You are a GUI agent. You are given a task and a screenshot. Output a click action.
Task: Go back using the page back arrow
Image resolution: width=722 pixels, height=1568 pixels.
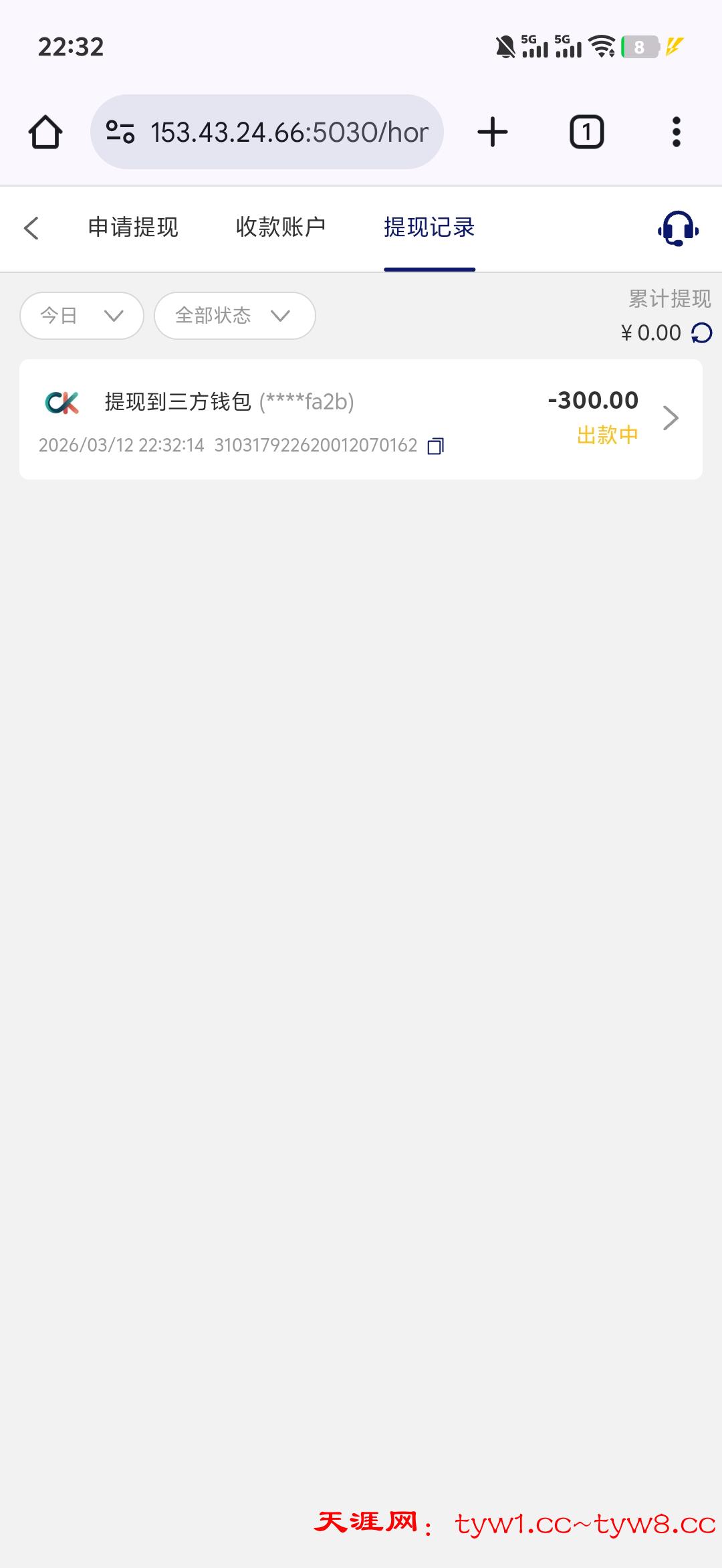pos(31,228)
